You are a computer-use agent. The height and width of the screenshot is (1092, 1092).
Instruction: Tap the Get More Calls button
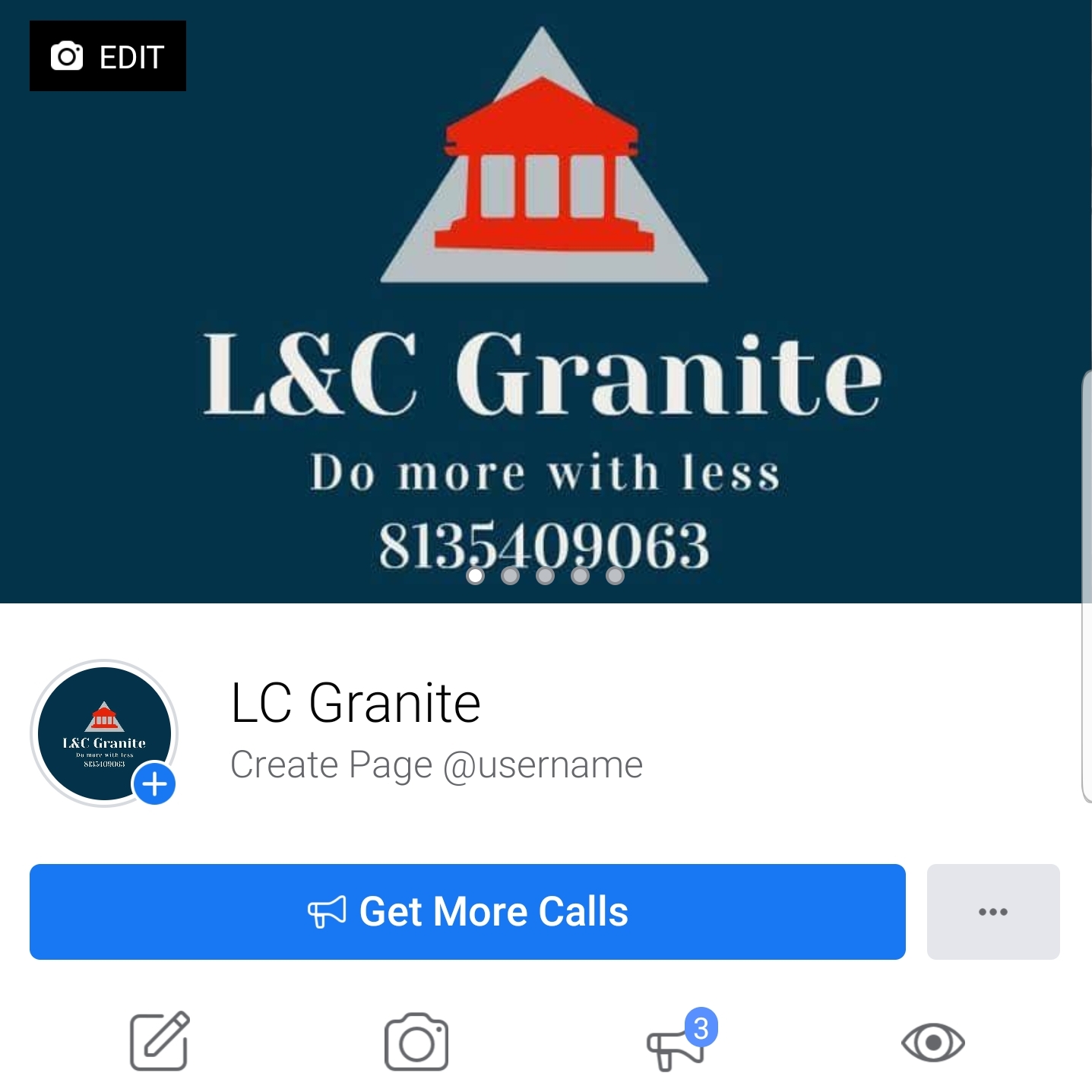coord(467,911)
